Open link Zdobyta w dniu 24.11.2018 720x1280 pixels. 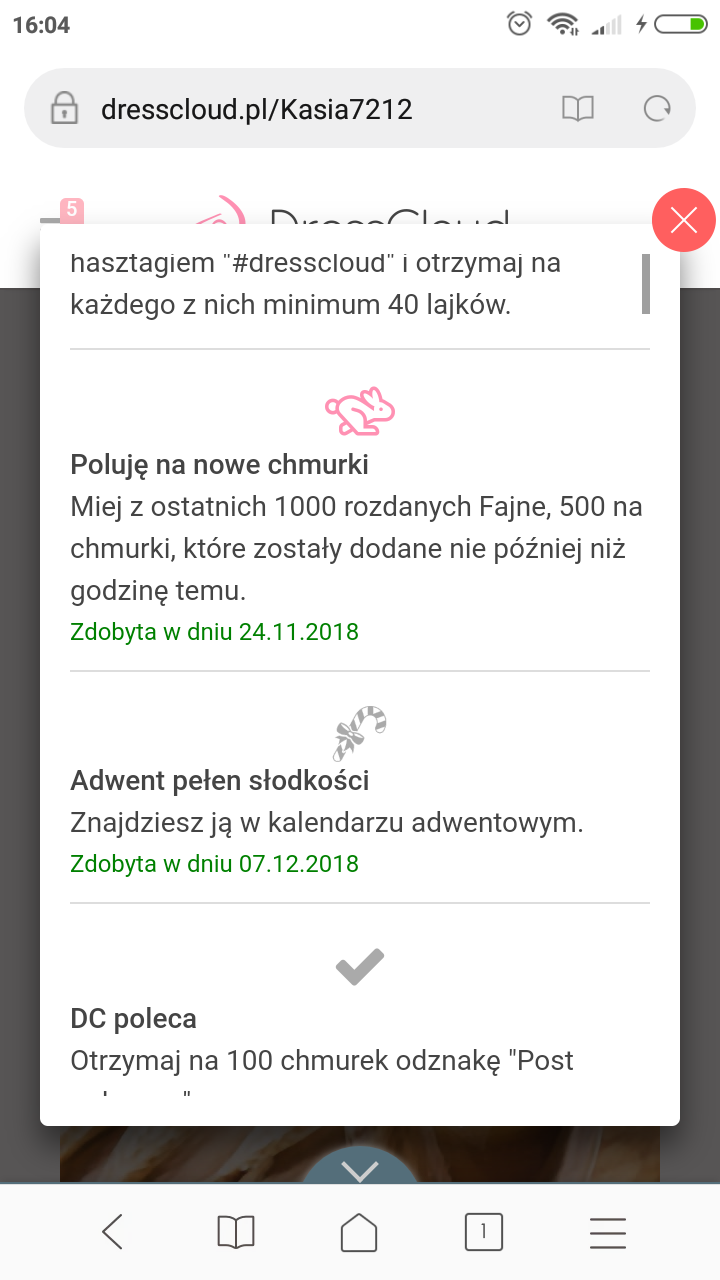214,632
